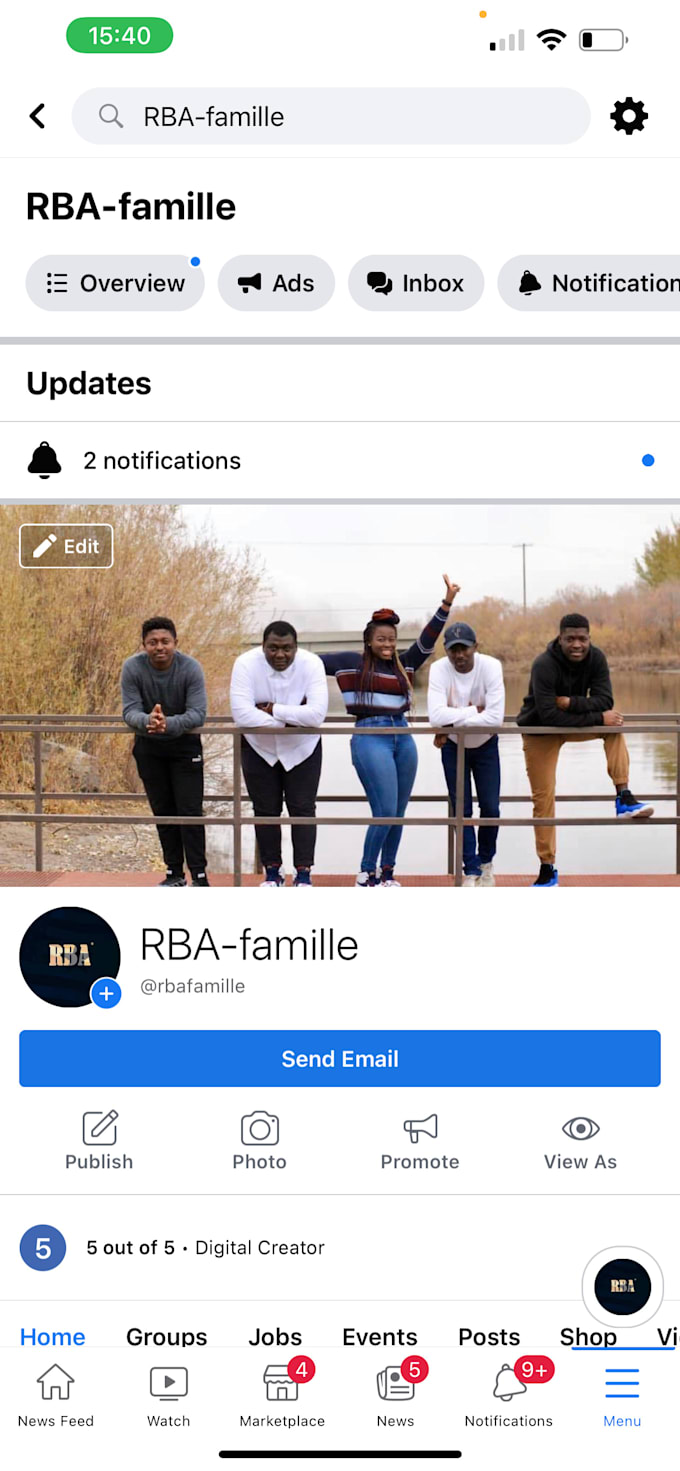Promote the page
Viewport: 680px width, 1471px height.
(x=420, y=1141)
